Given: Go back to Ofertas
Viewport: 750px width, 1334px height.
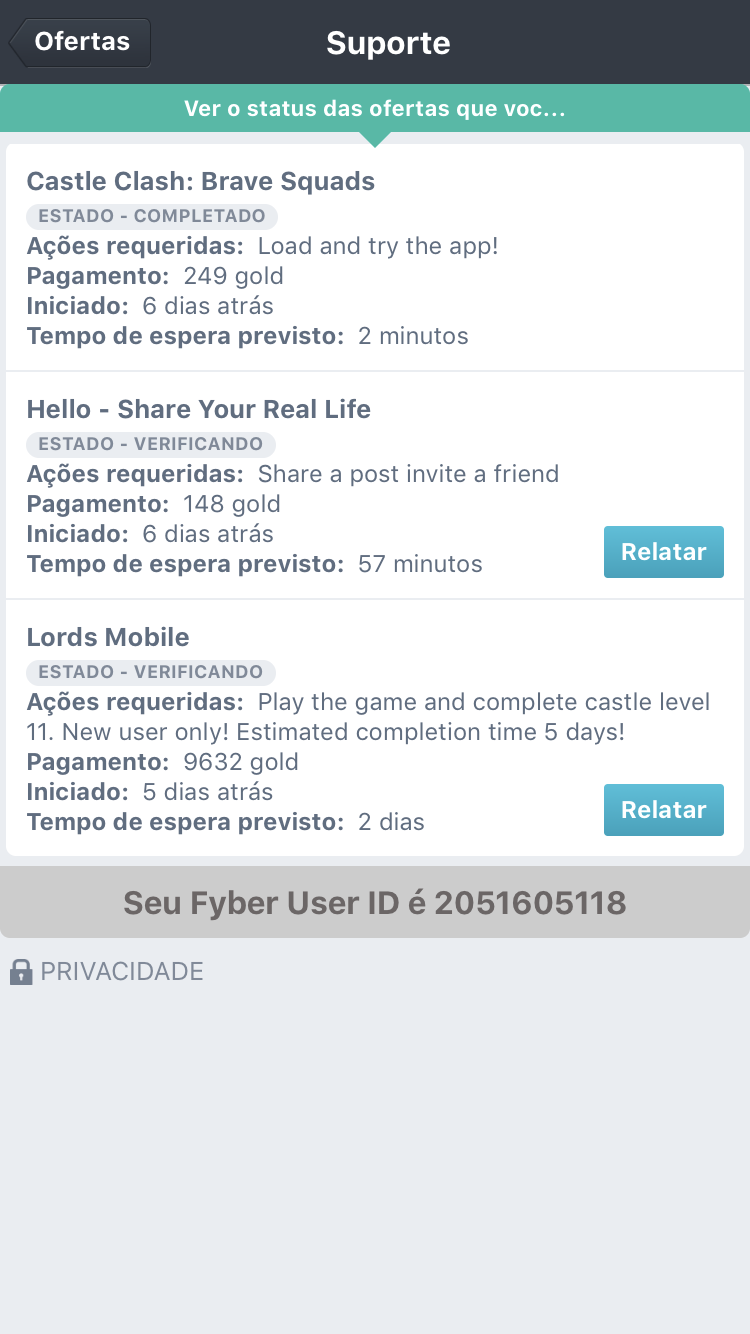Looking at the screenshot, I should point(80,42).
